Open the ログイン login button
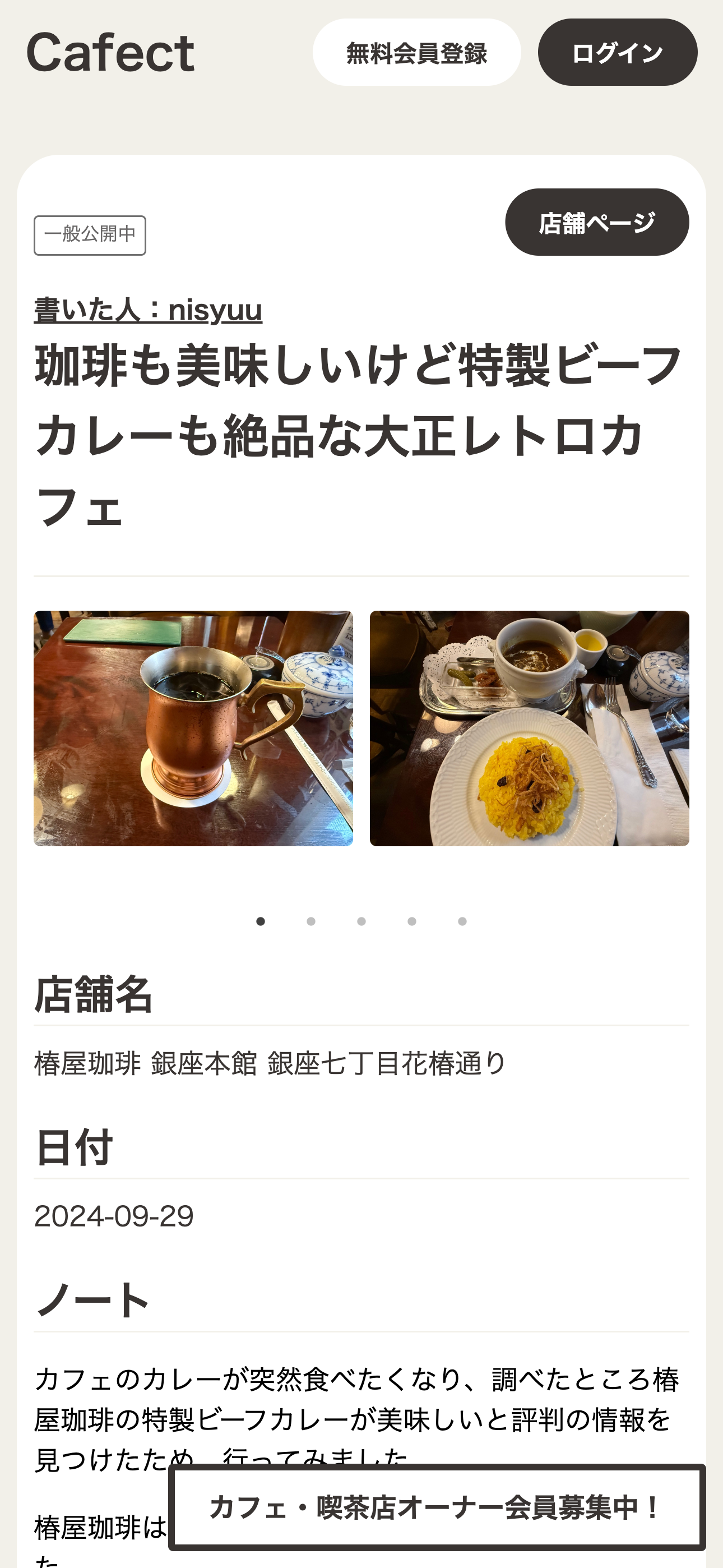Image resolution: width=723 pixels, height=1568 pixels. (x=617, y=52)
